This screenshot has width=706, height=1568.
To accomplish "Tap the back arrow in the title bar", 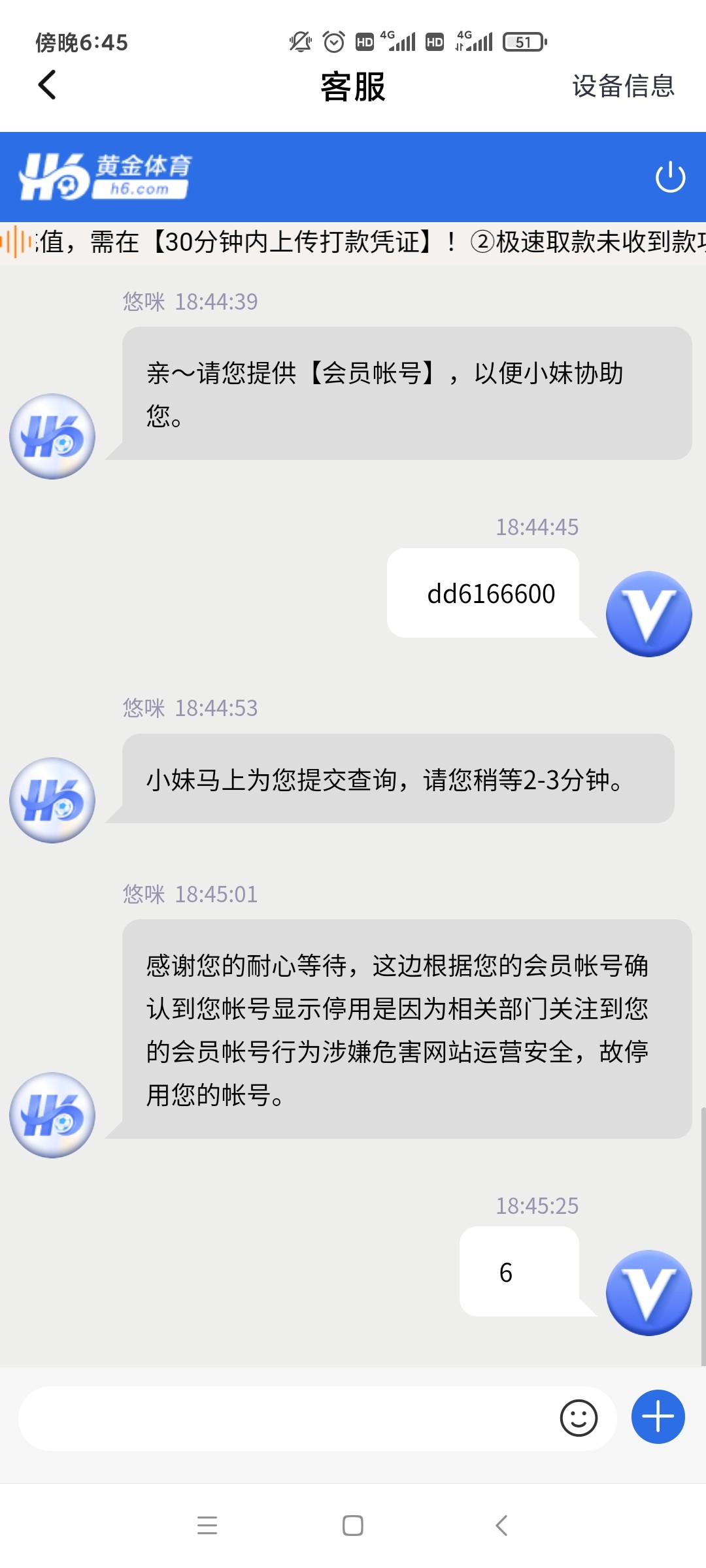I will [47, 86].
